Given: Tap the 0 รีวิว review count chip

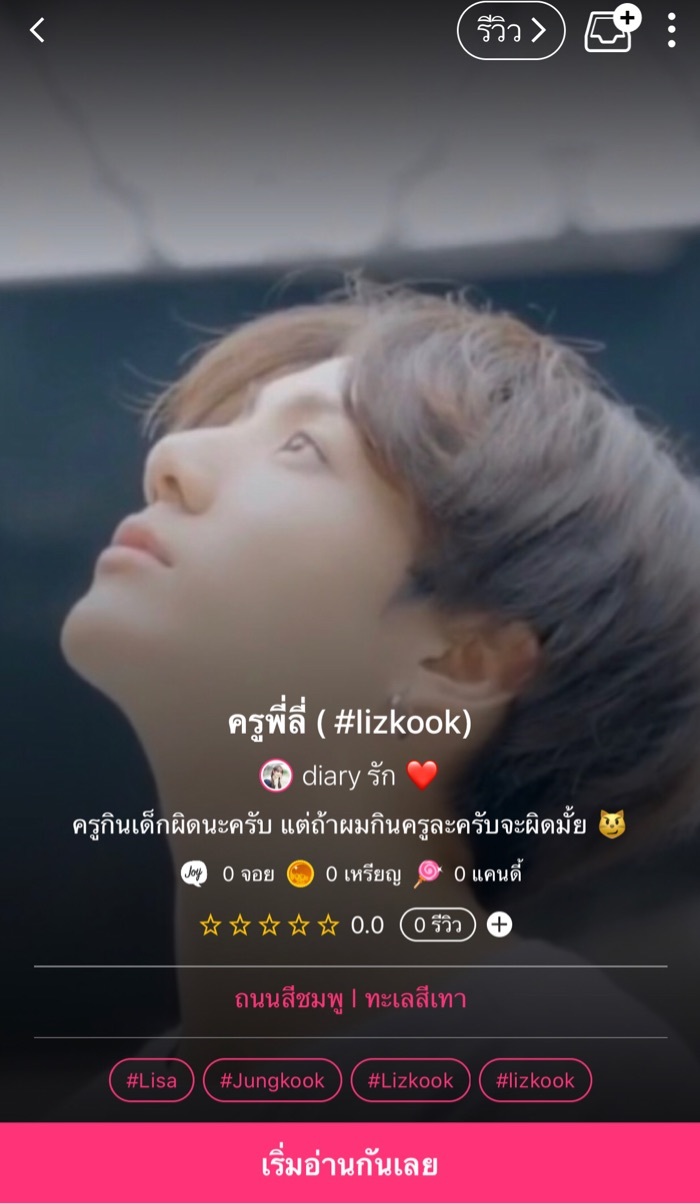Looking at the screenshot, I should click(x=437, y=925).
